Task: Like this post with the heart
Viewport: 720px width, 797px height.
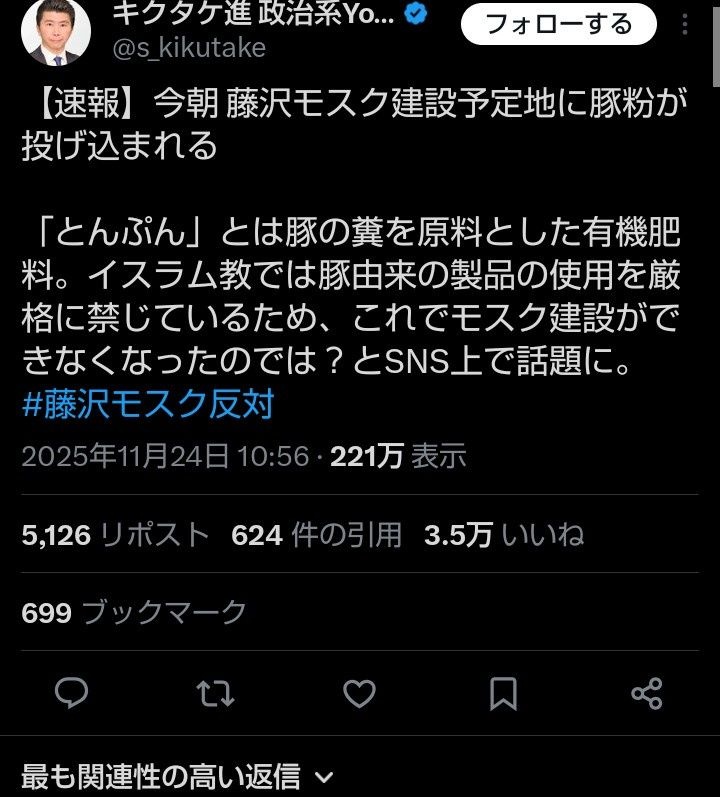Action: click(x=359, y=692)
